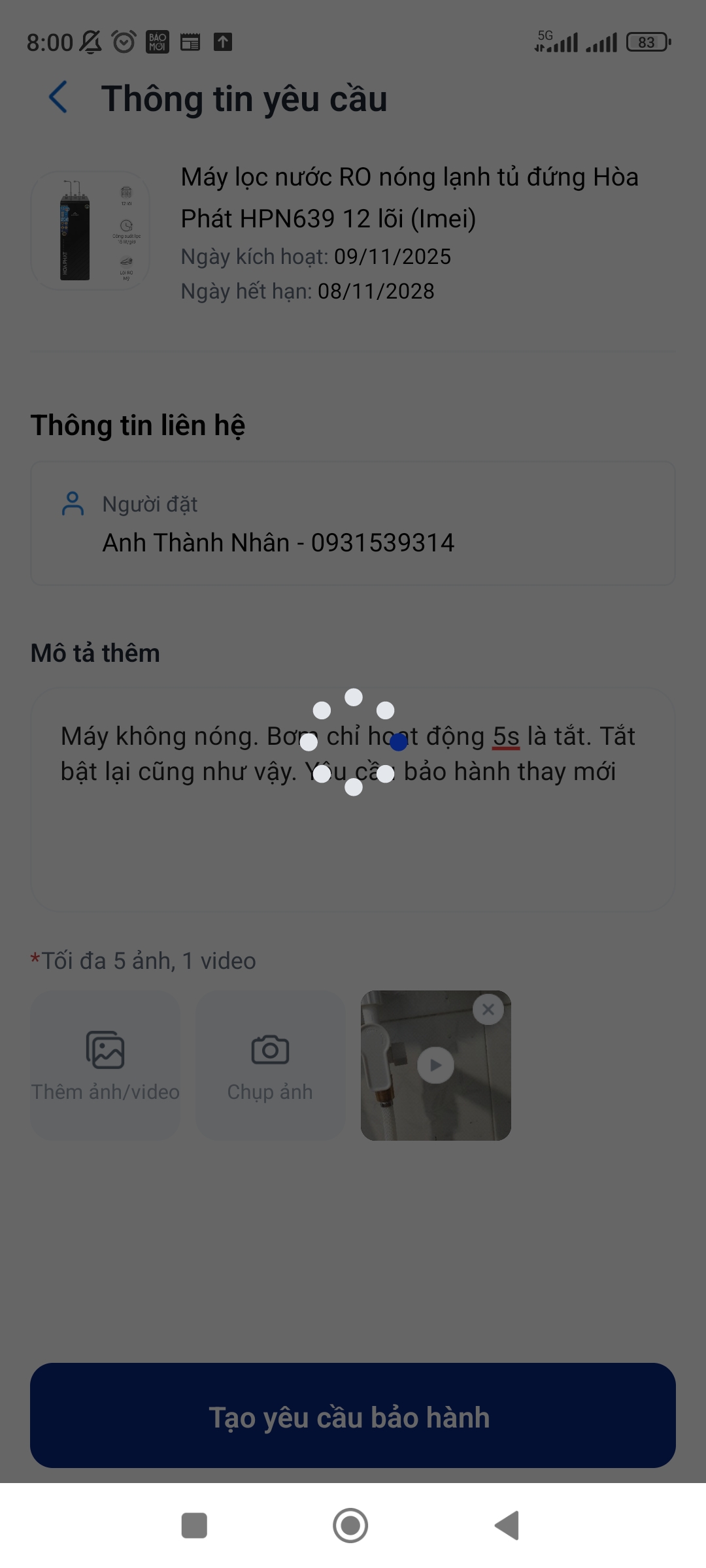The width and height of the screenshot is (706, 1568).
Task: Play the attached video thumbnail
Action: tap(435, 1066)
